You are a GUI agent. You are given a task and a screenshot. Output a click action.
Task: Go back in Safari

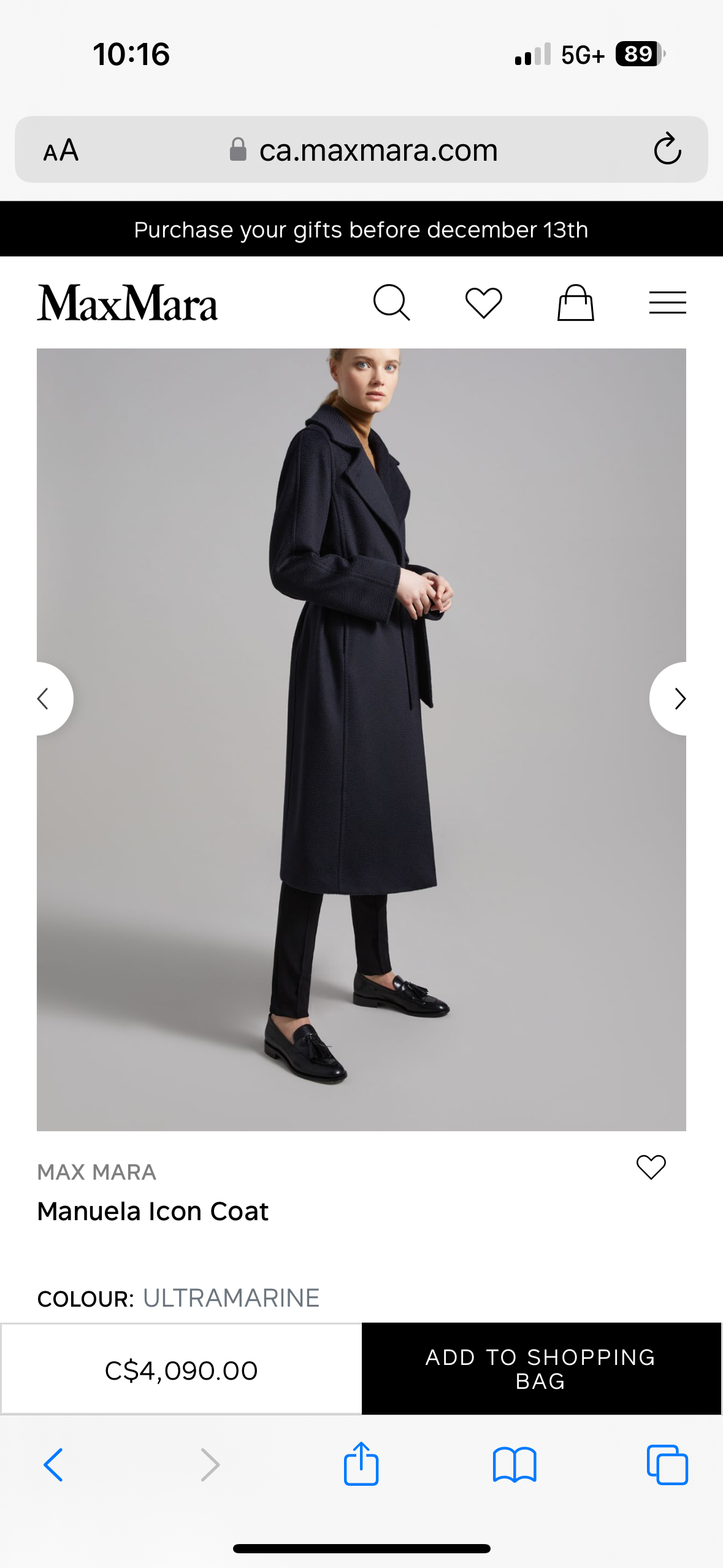[53, 1465]
